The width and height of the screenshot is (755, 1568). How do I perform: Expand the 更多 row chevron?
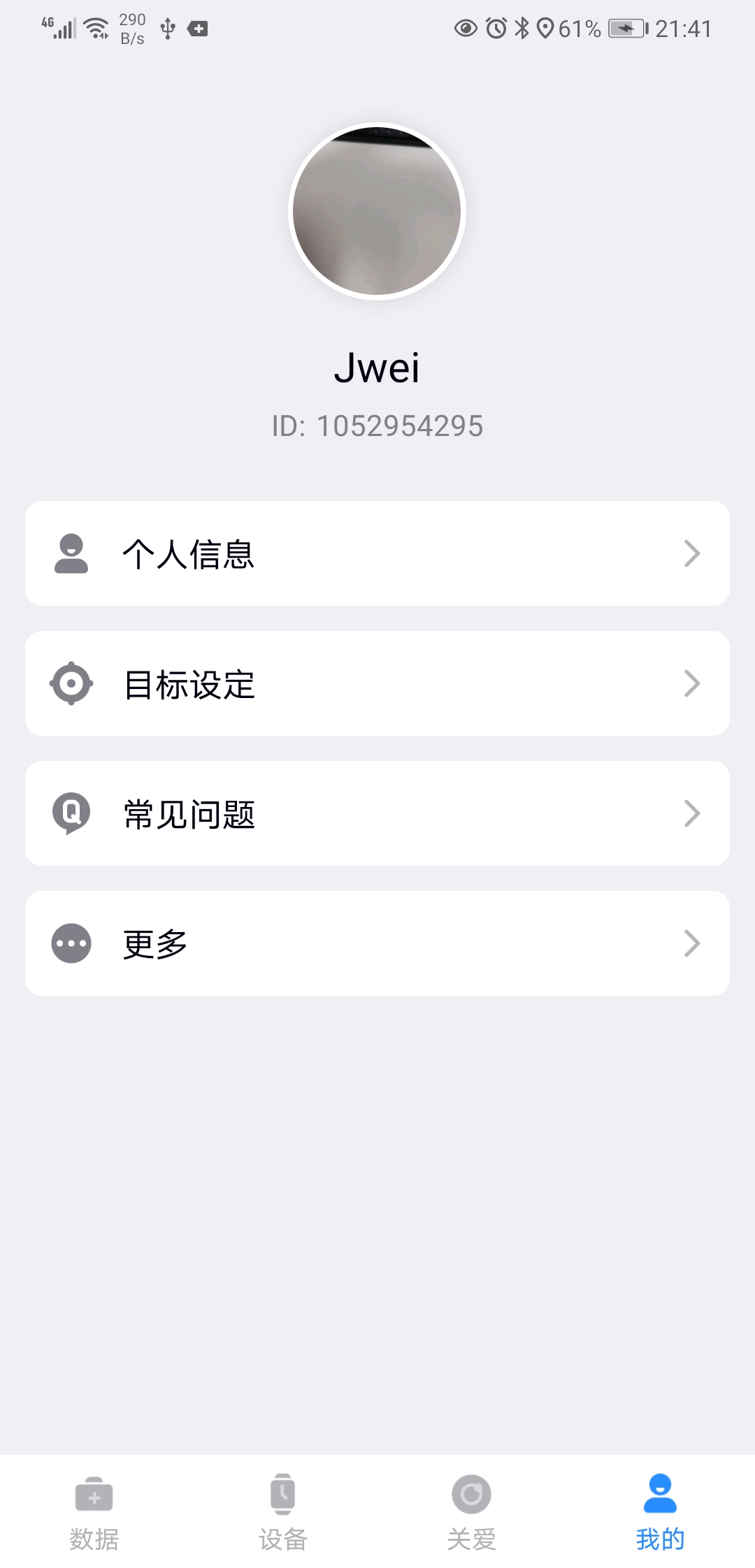(692, 943)
